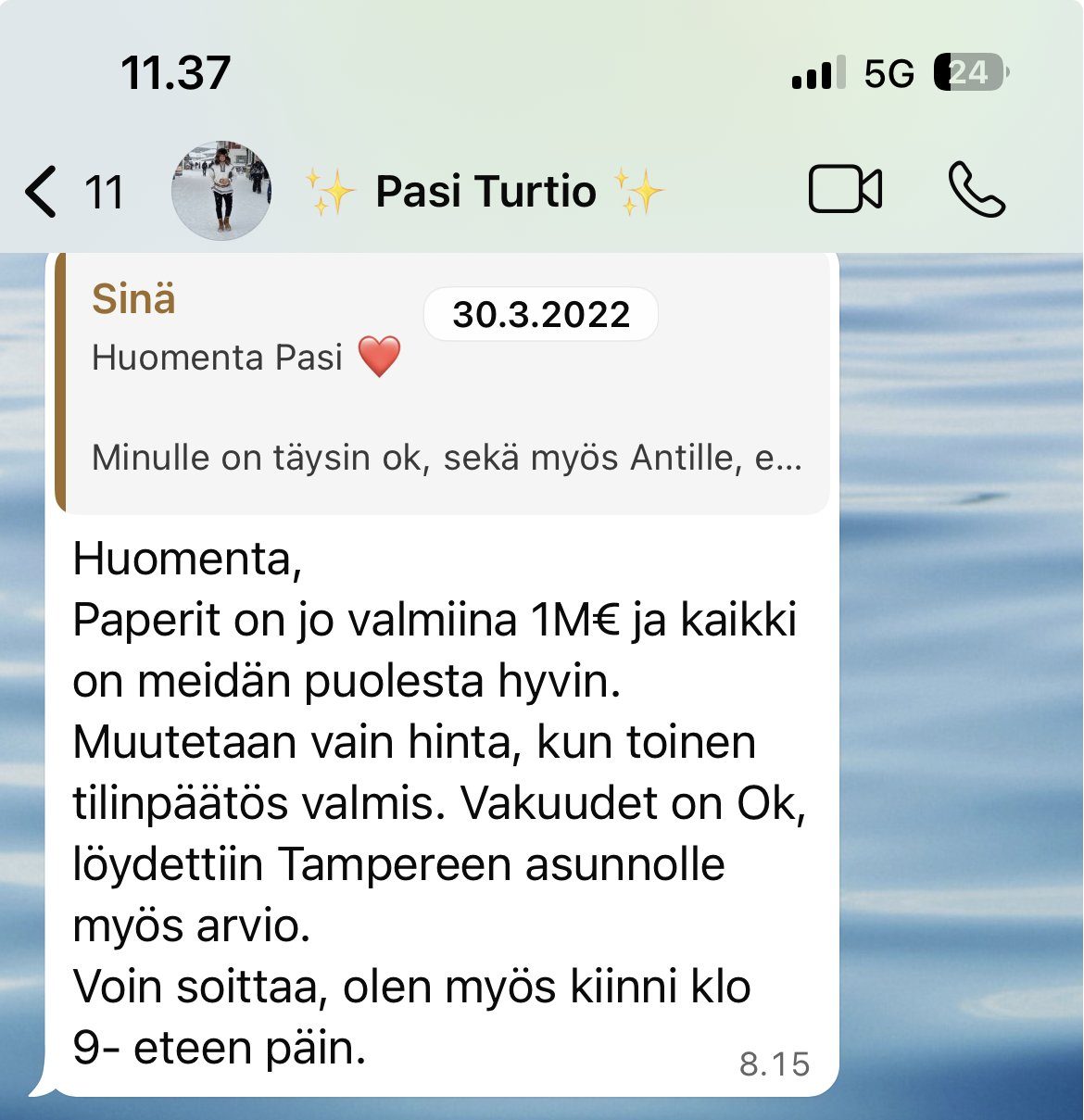Tap the battery indicator showing 24
The height and width of the screenshot is (1120, 1084).
coord(967,71)
